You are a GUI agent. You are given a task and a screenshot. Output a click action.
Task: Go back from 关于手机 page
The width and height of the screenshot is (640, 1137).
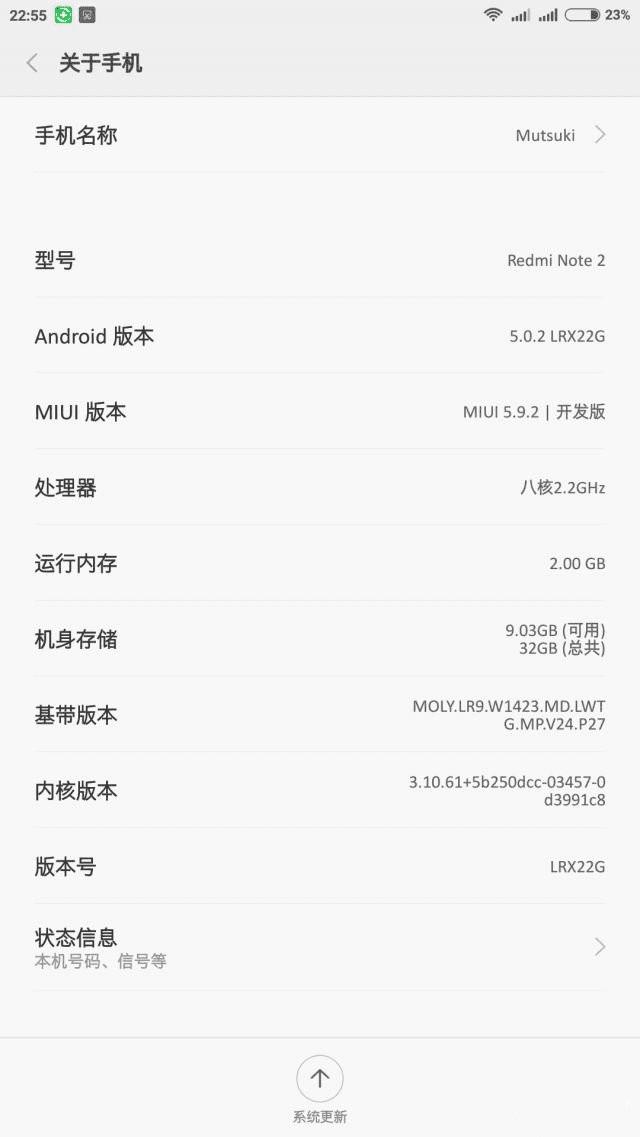[32, 63]
